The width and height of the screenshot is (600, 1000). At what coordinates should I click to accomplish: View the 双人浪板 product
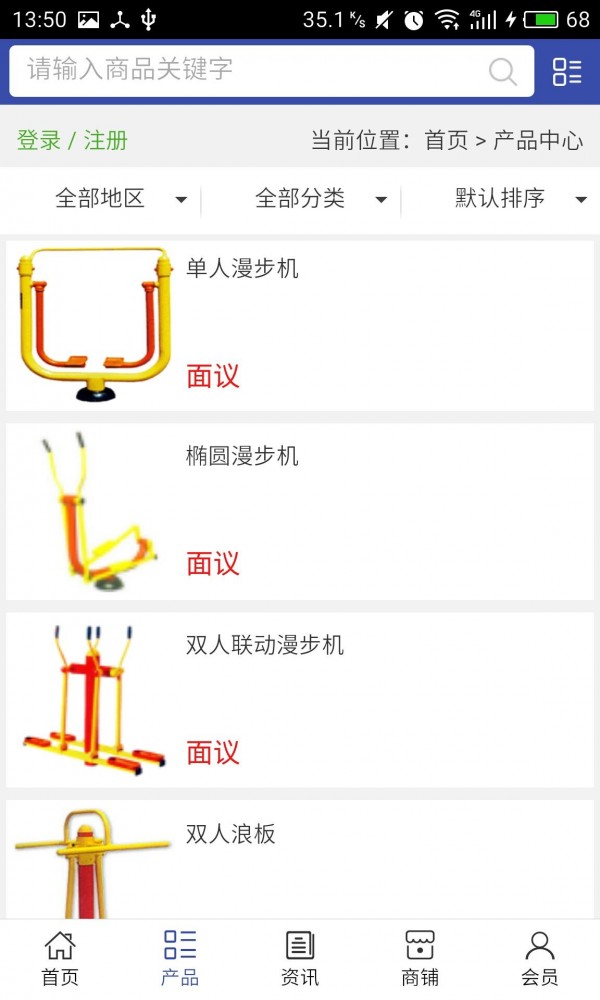[x=300, y=858]
